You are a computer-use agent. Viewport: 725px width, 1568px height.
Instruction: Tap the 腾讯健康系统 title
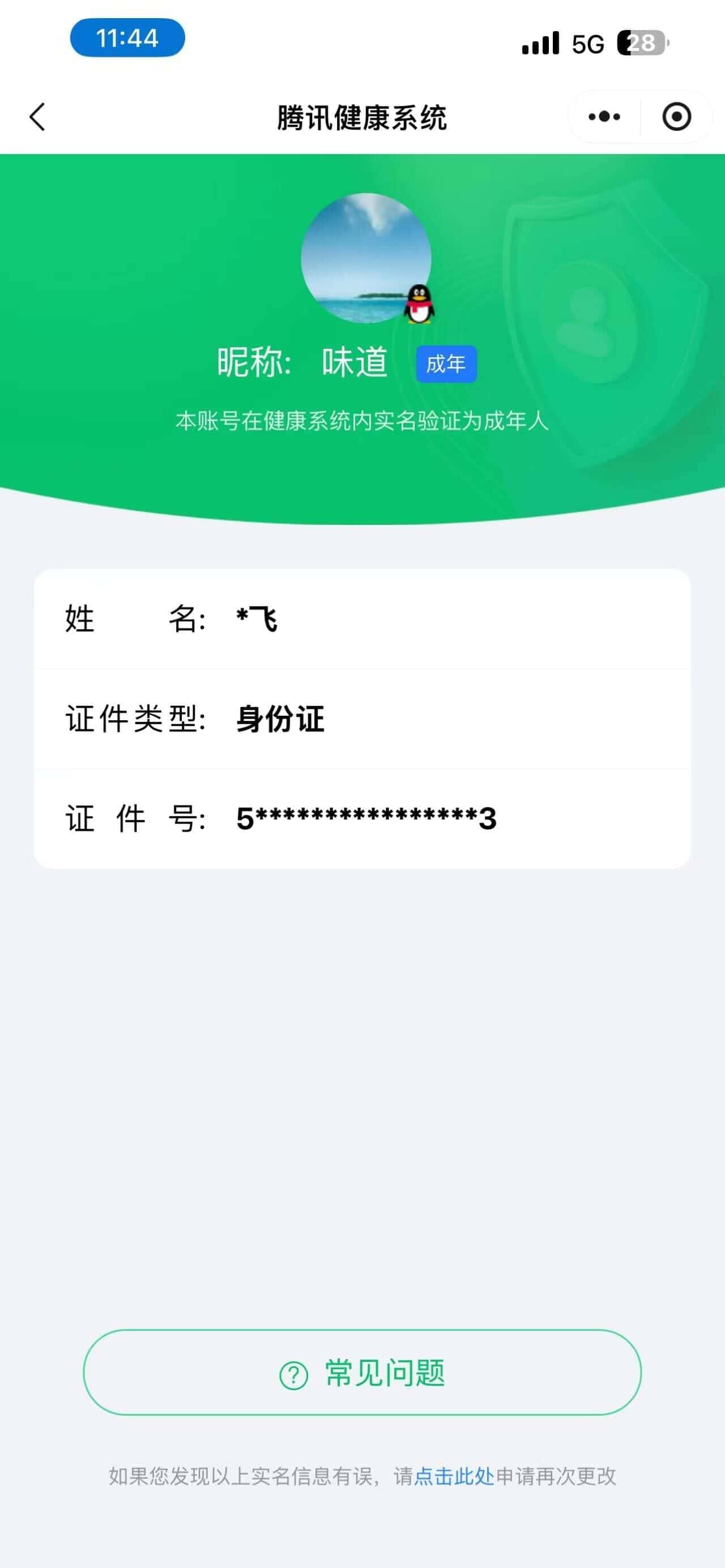pyautogui.click(x=362, y=117)
